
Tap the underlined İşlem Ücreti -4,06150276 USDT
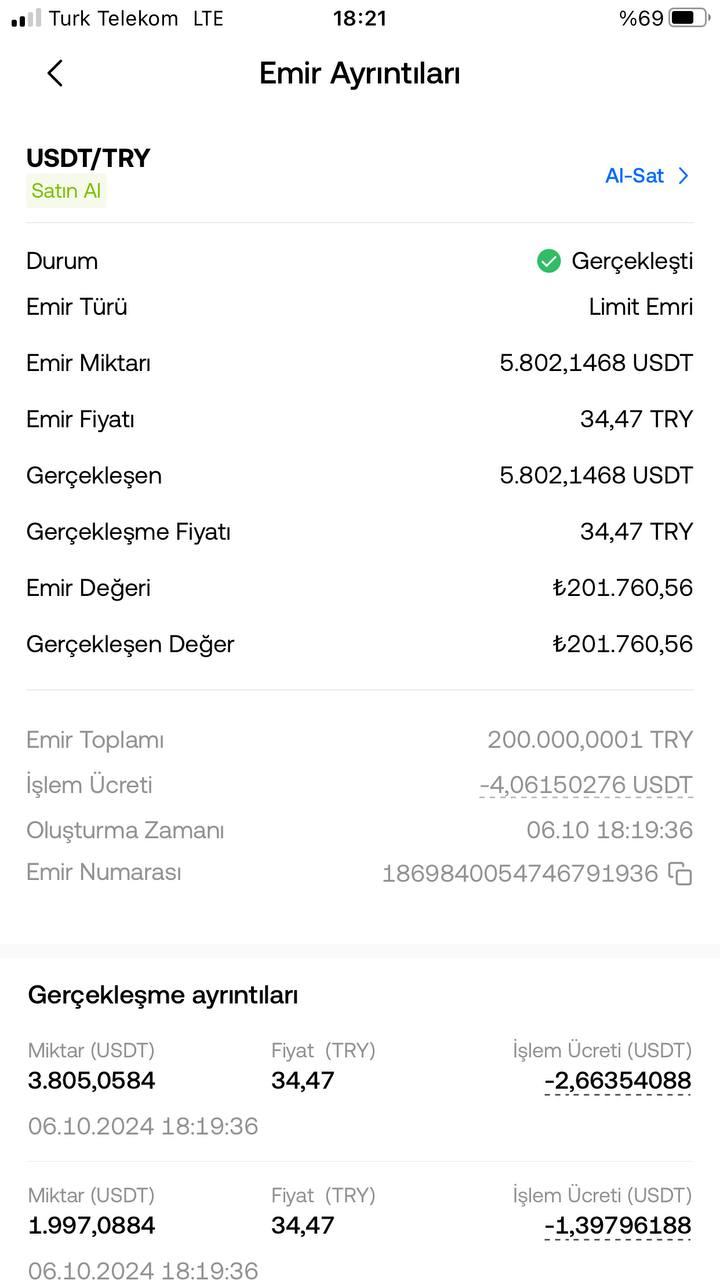pyautogui.click(x=586, y=786)
